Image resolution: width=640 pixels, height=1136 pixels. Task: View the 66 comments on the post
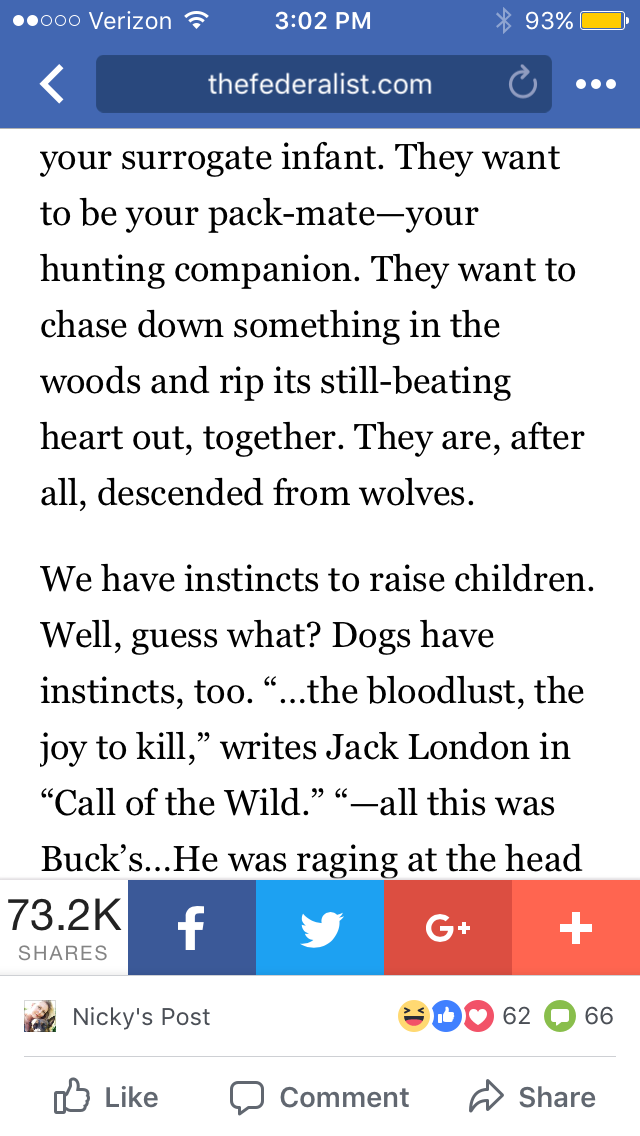point(580,1017)
